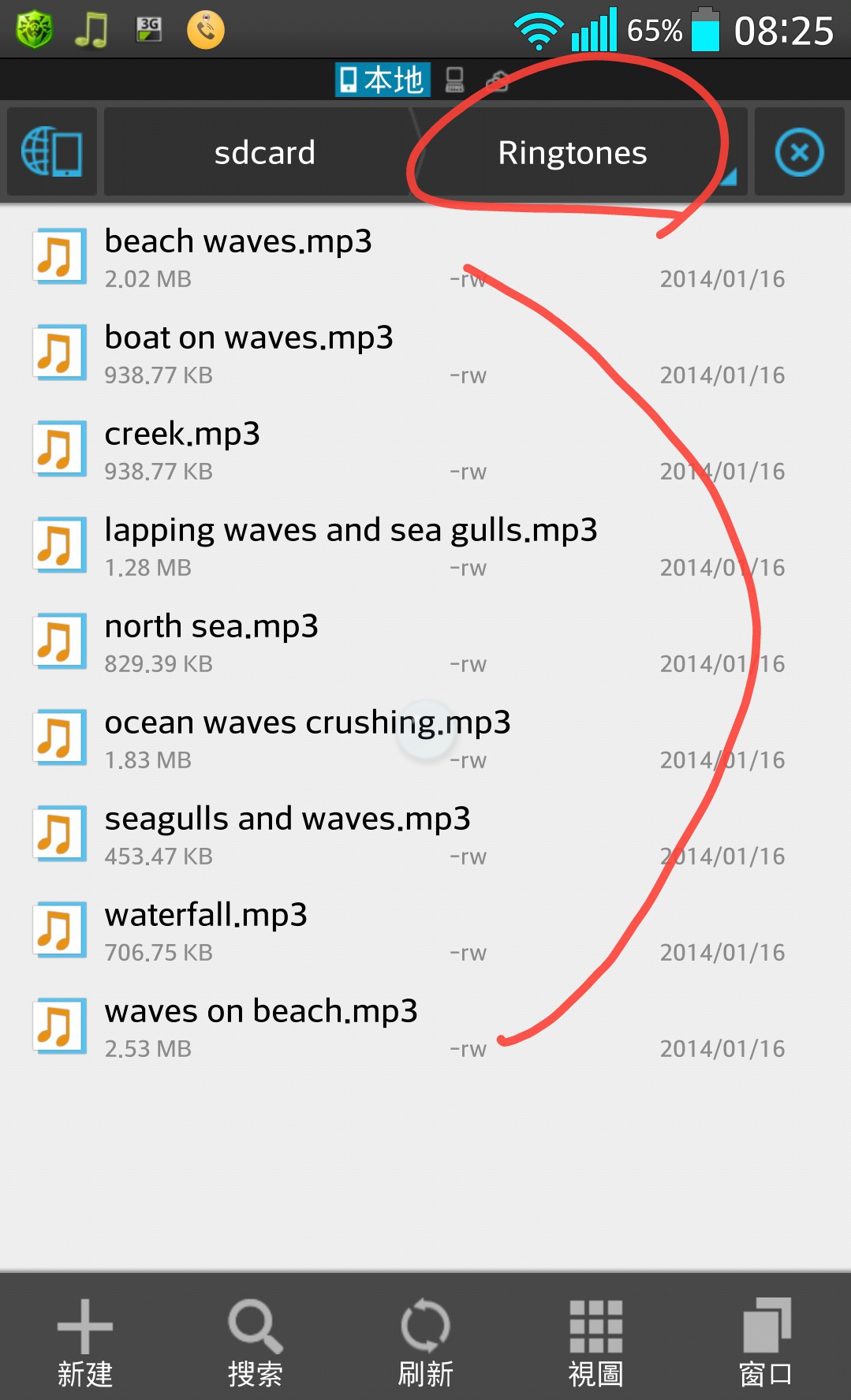Play creek.mp3
Screen dimensions: 851x1400
tap(182, 449)
